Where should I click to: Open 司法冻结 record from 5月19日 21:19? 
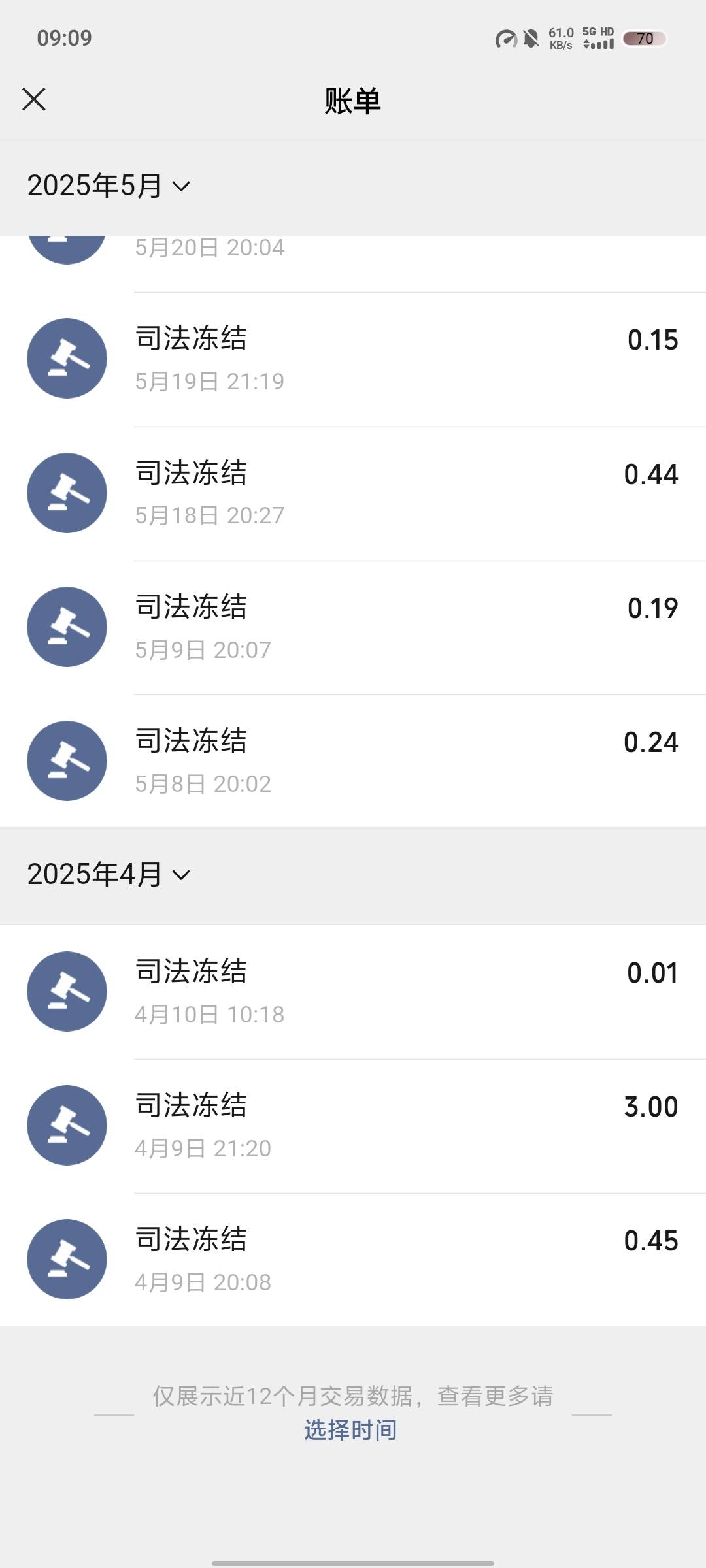click(353, 359)
